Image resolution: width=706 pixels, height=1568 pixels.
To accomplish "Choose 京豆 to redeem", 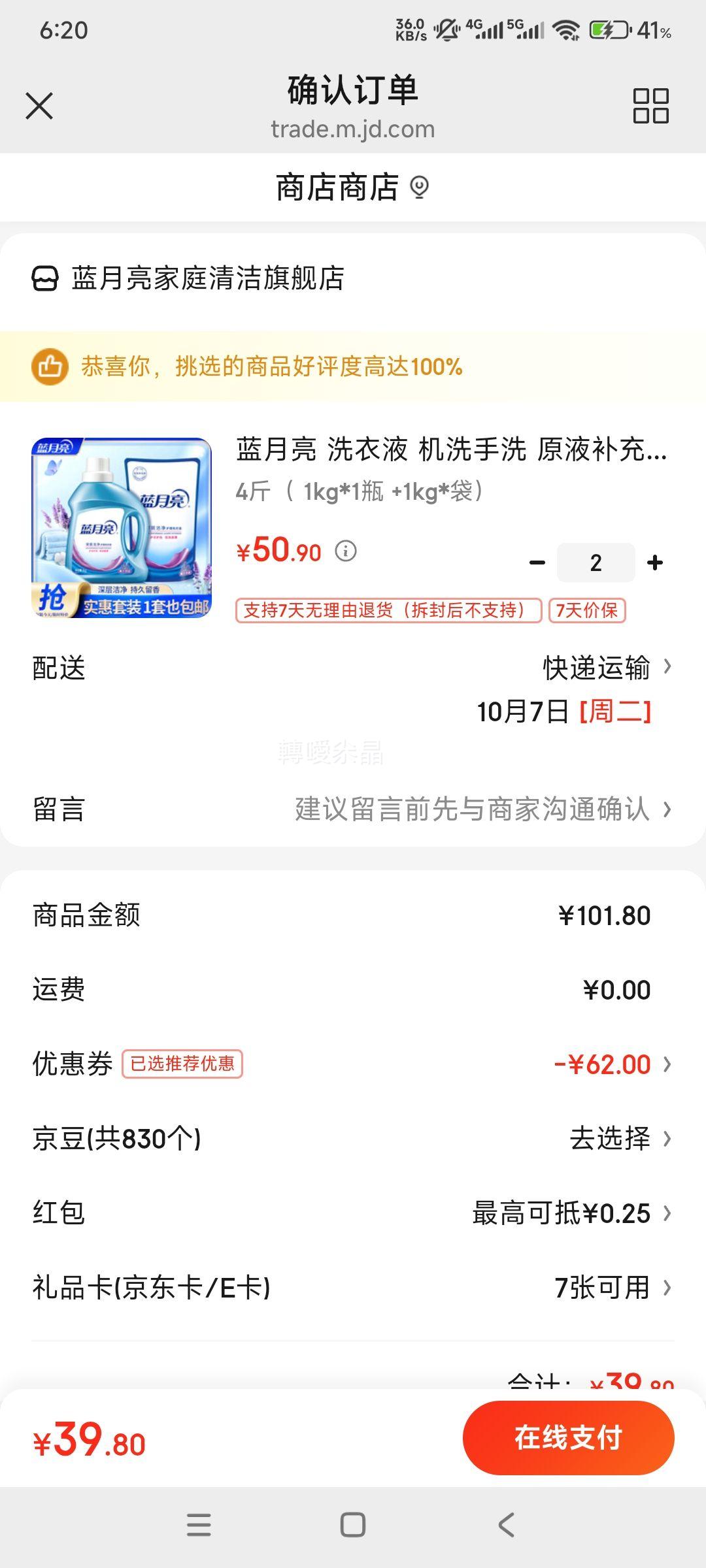I will click(618, 1139).
